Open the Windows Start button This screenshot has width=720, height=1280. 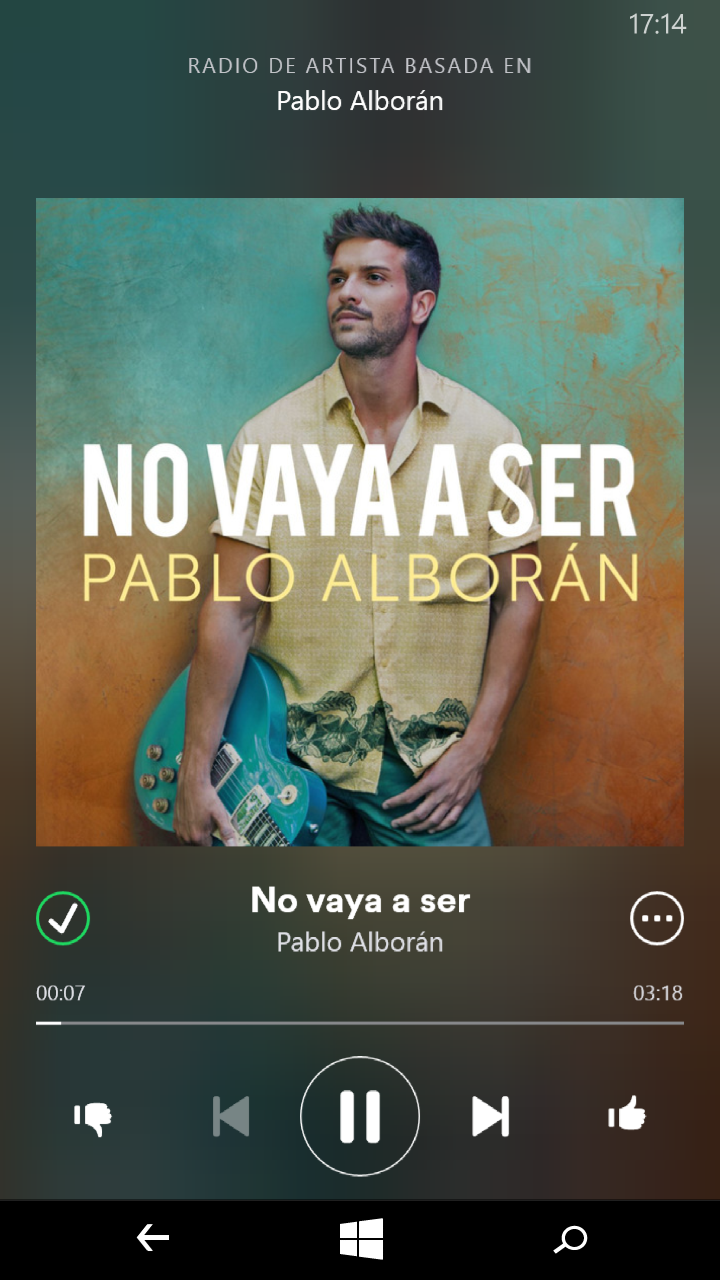tap(361, 1240)
